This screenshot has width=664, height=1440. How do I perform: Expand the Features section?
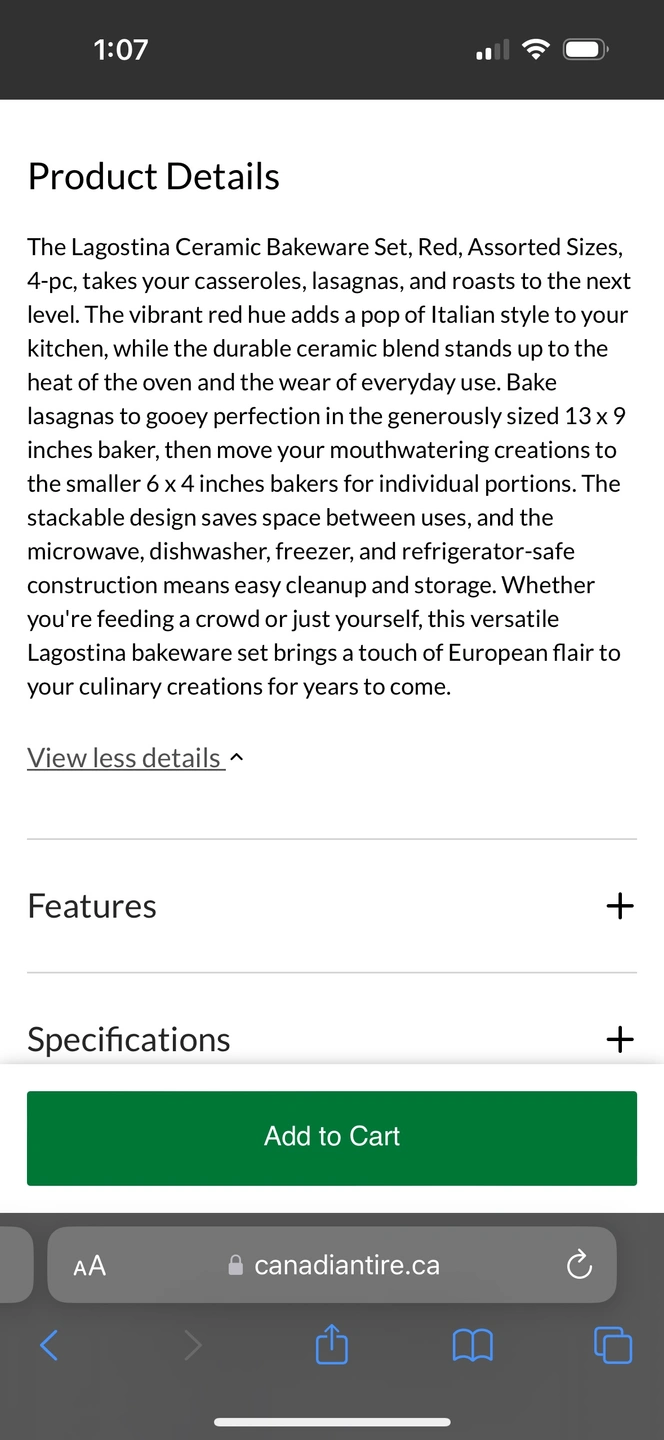[332, 906]
